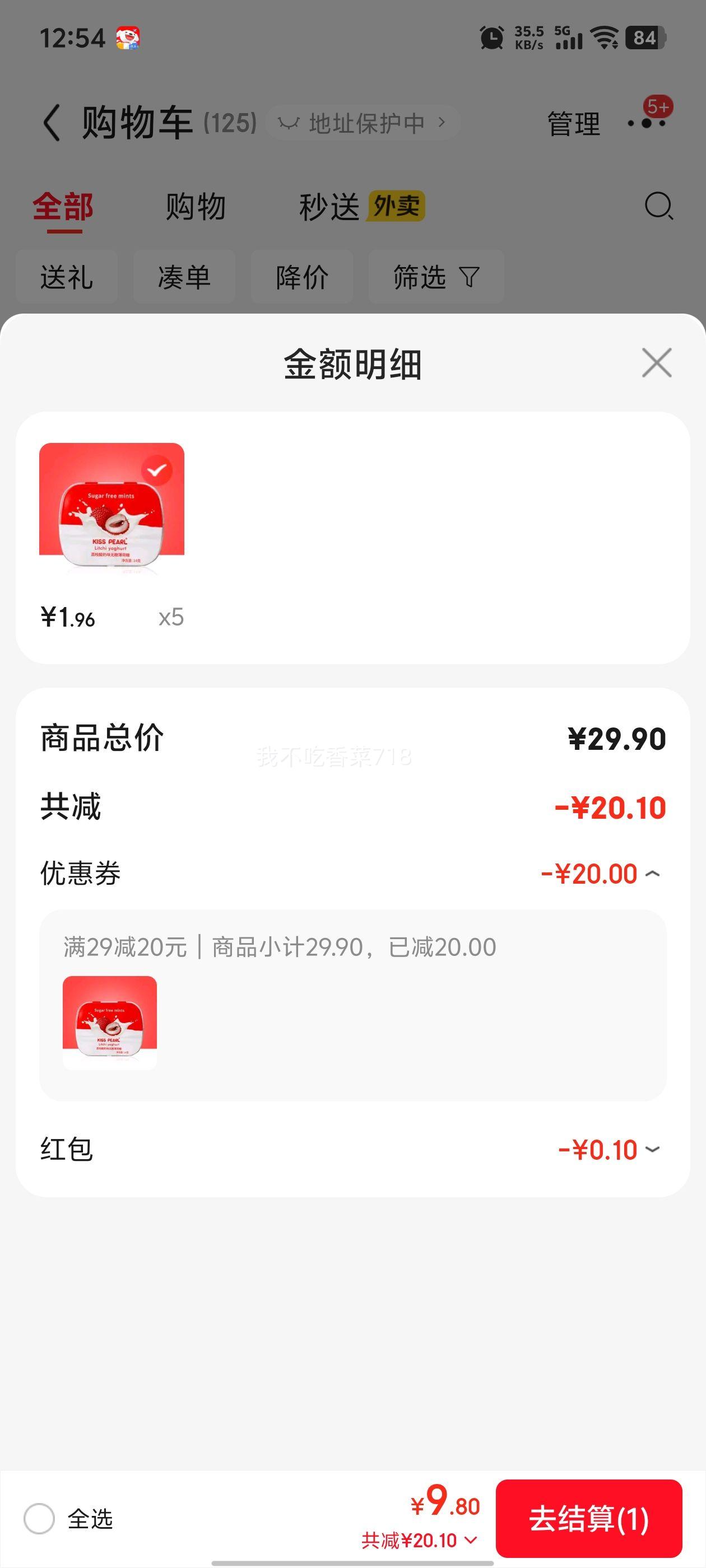The width and height of the screenshot is (706, 1568).
Task: Apply the 凑单 filter chip
Action: click(184, 278)
